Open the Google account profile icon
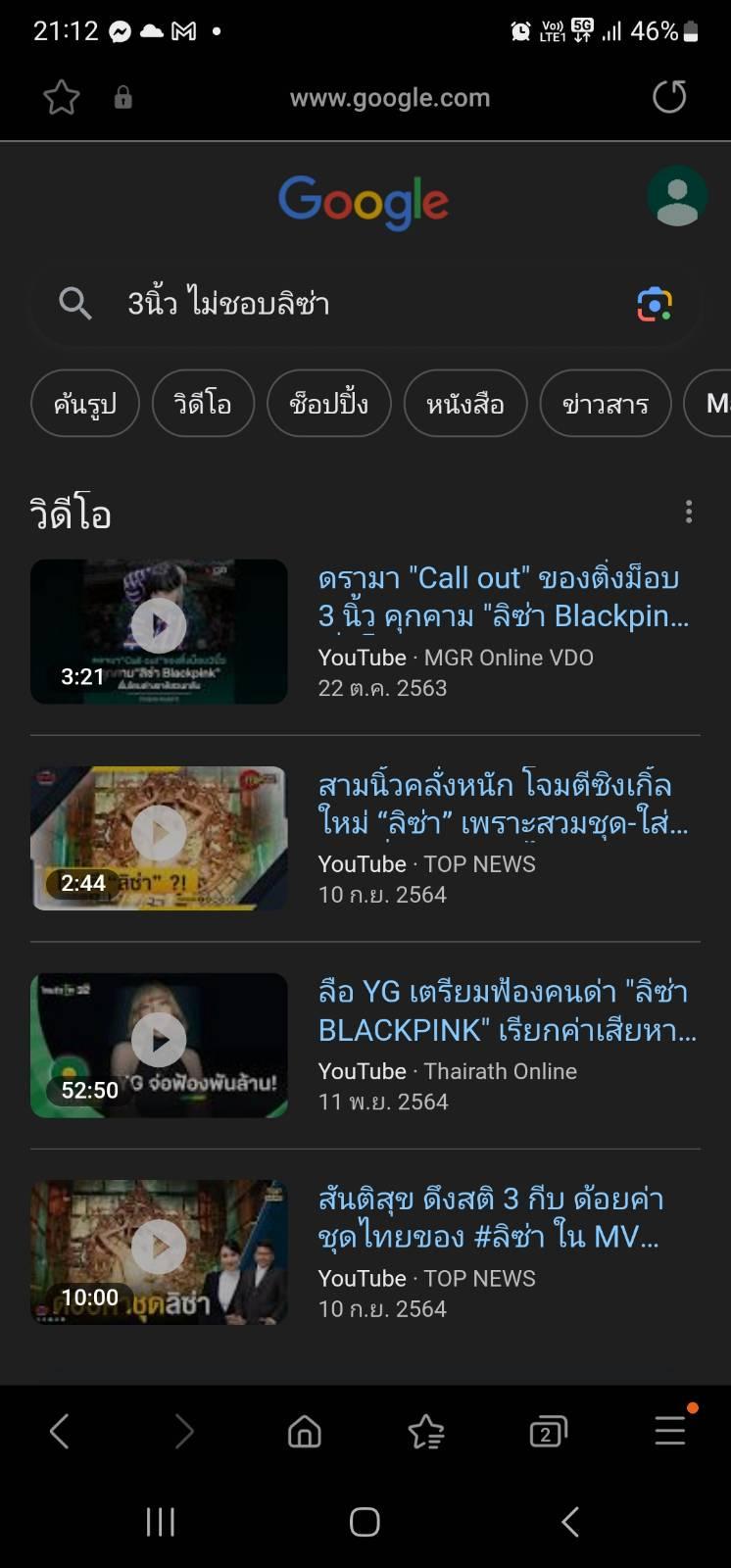The image size is (731, 1568). pyautogui.click(x=676, y=197)
